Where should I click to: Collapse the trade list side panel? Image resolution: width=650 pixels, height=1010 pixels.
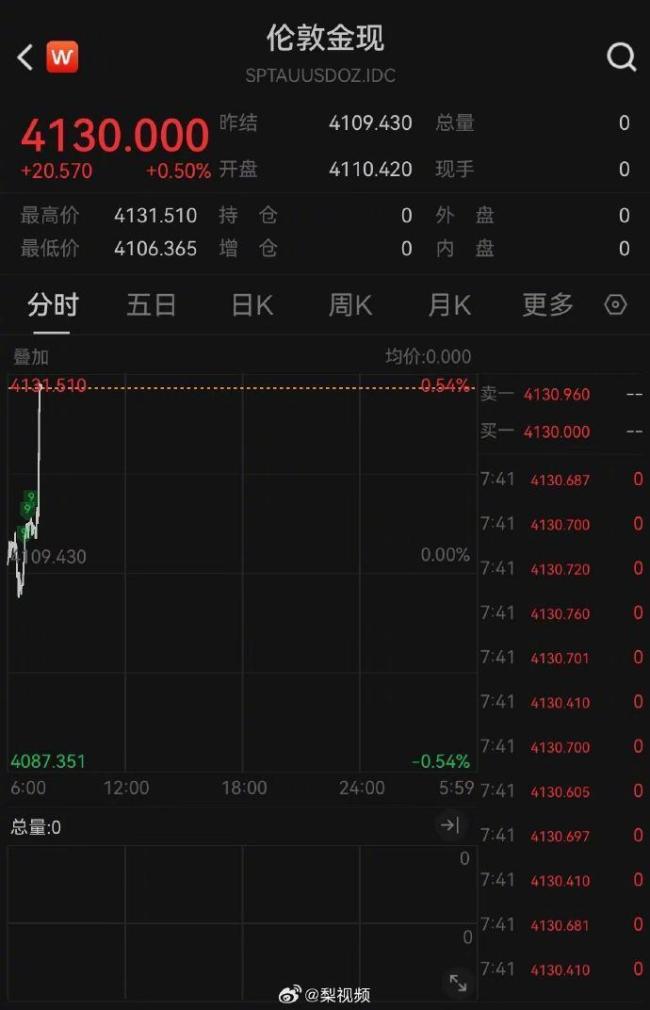point(449,825)
